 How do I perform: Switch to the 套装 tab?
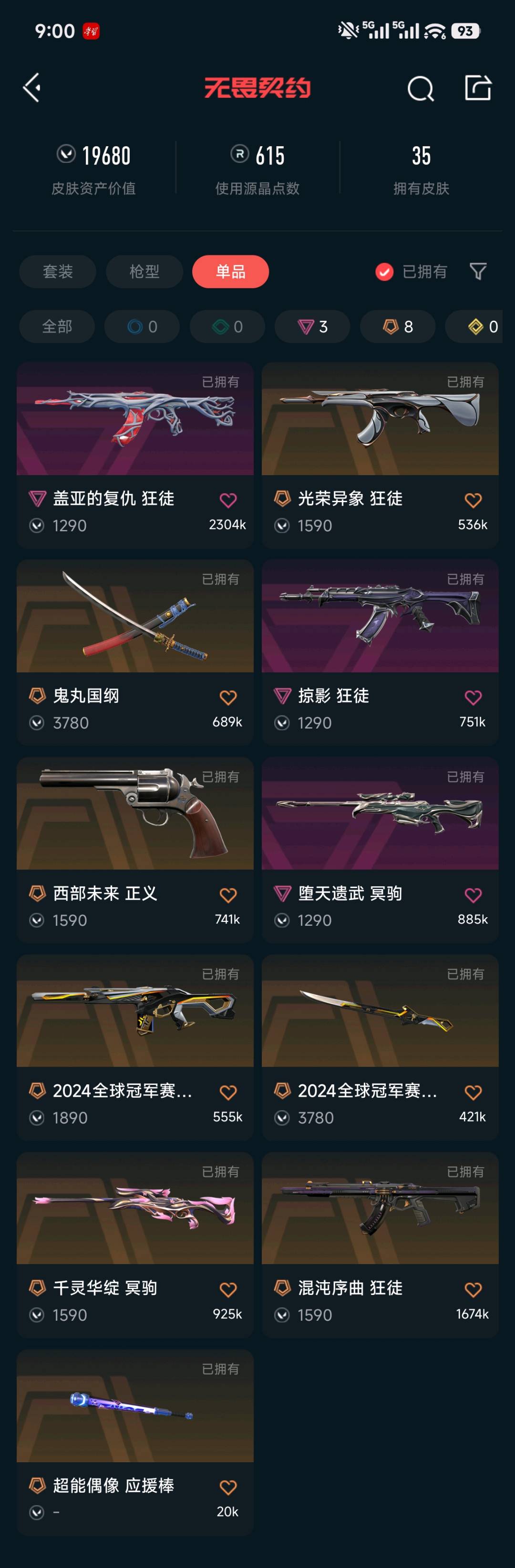[58, 272]
